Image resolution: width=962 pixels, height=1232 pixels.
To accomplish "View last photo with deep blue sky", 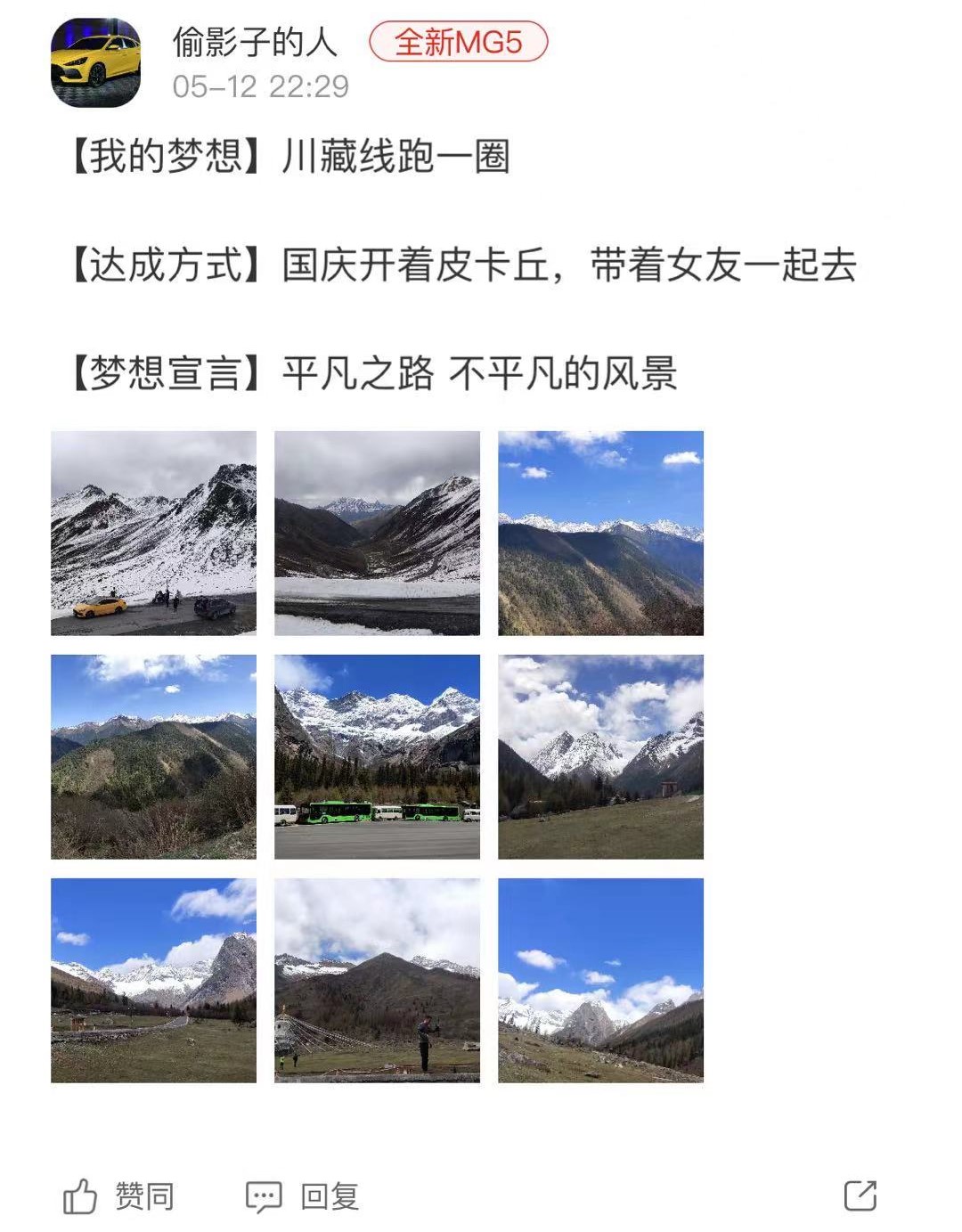I will (600, 980).
